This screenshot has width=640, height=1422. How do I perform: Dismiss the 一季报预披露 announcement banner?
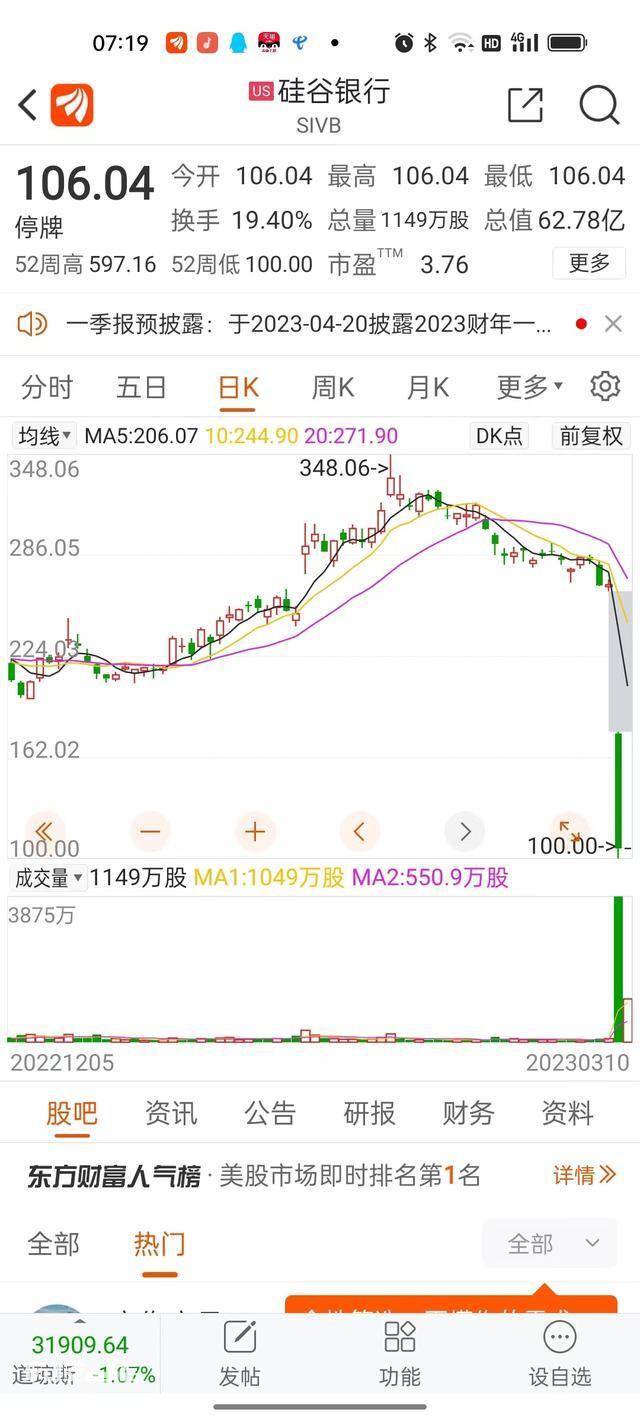click(613, 323)
